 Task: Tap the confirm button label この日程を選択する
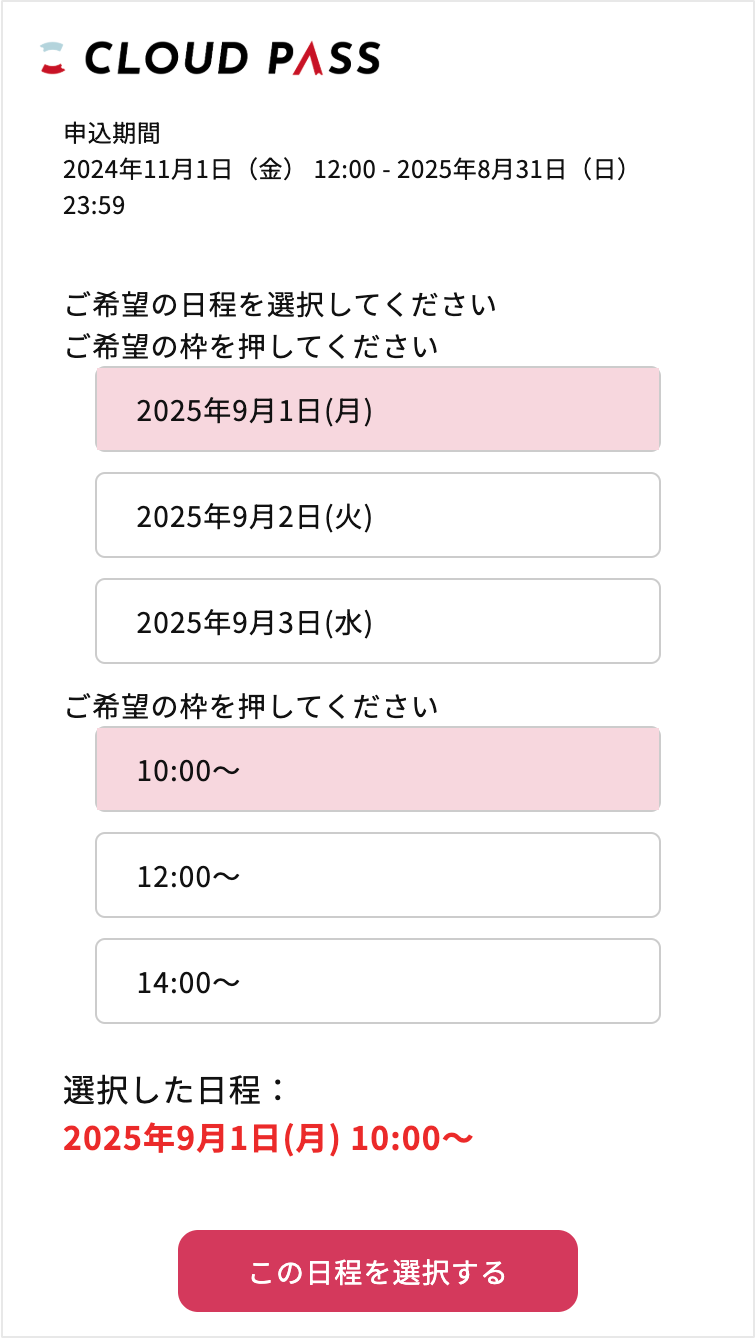pyautogui.click(x=378, y=1270)
